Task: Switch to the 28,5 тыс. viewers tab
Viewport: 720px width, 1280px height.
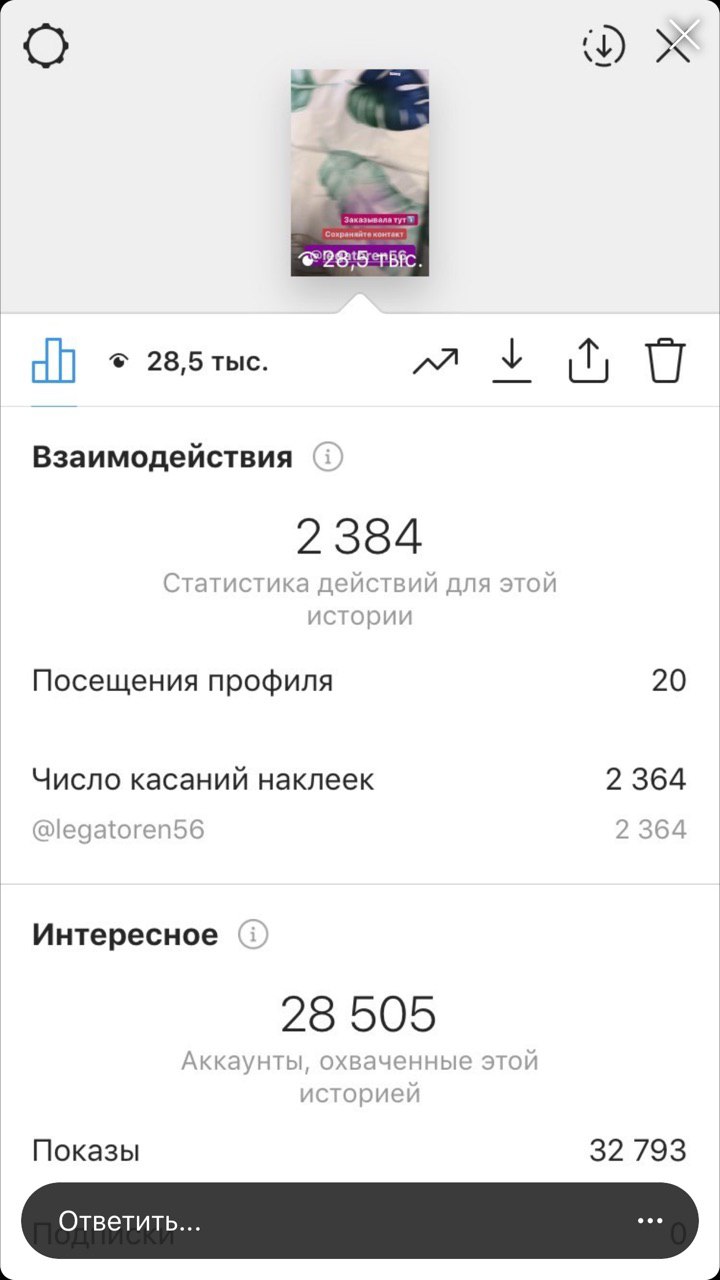Action: coord(188,361)
